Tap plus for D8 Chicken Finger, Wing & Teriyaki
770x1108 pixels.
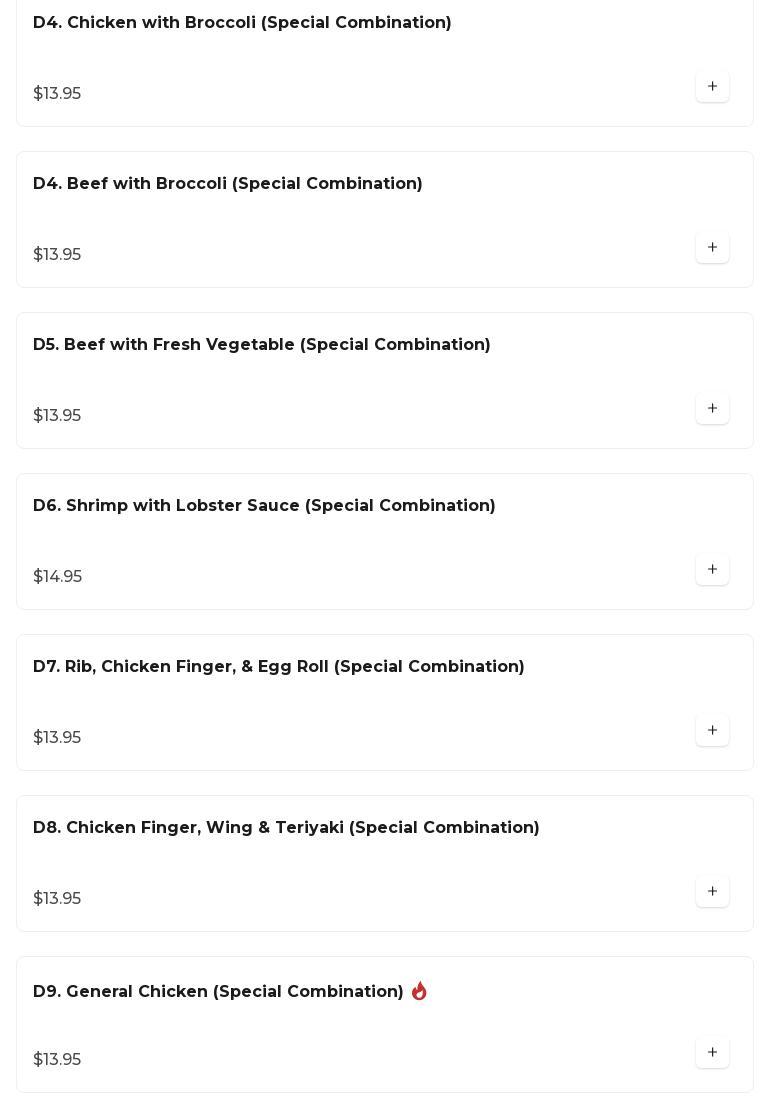(x=712, y=892)
